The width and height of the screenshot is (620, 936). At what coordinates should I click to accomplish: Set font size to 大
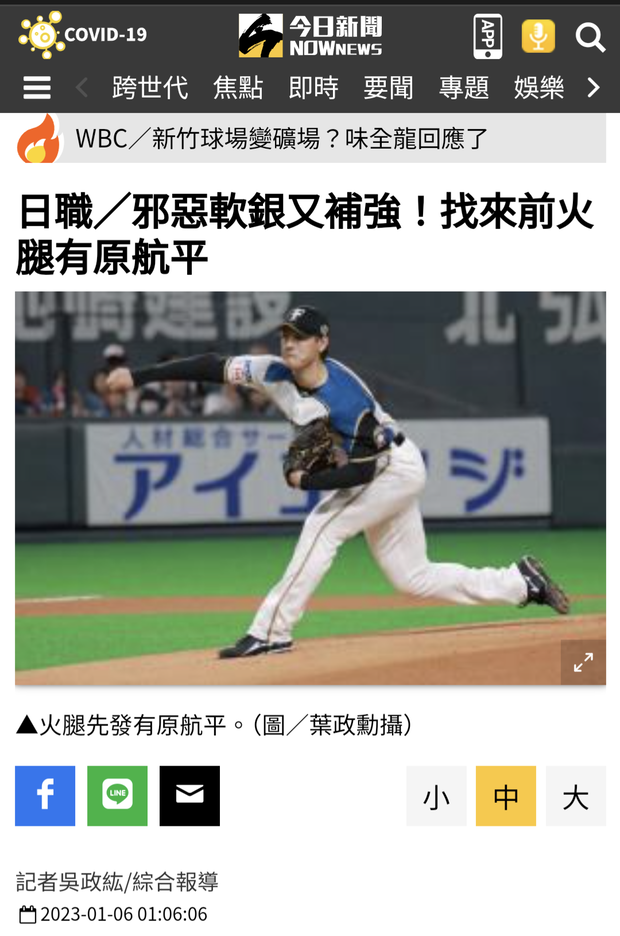click(x=576, y=797)
